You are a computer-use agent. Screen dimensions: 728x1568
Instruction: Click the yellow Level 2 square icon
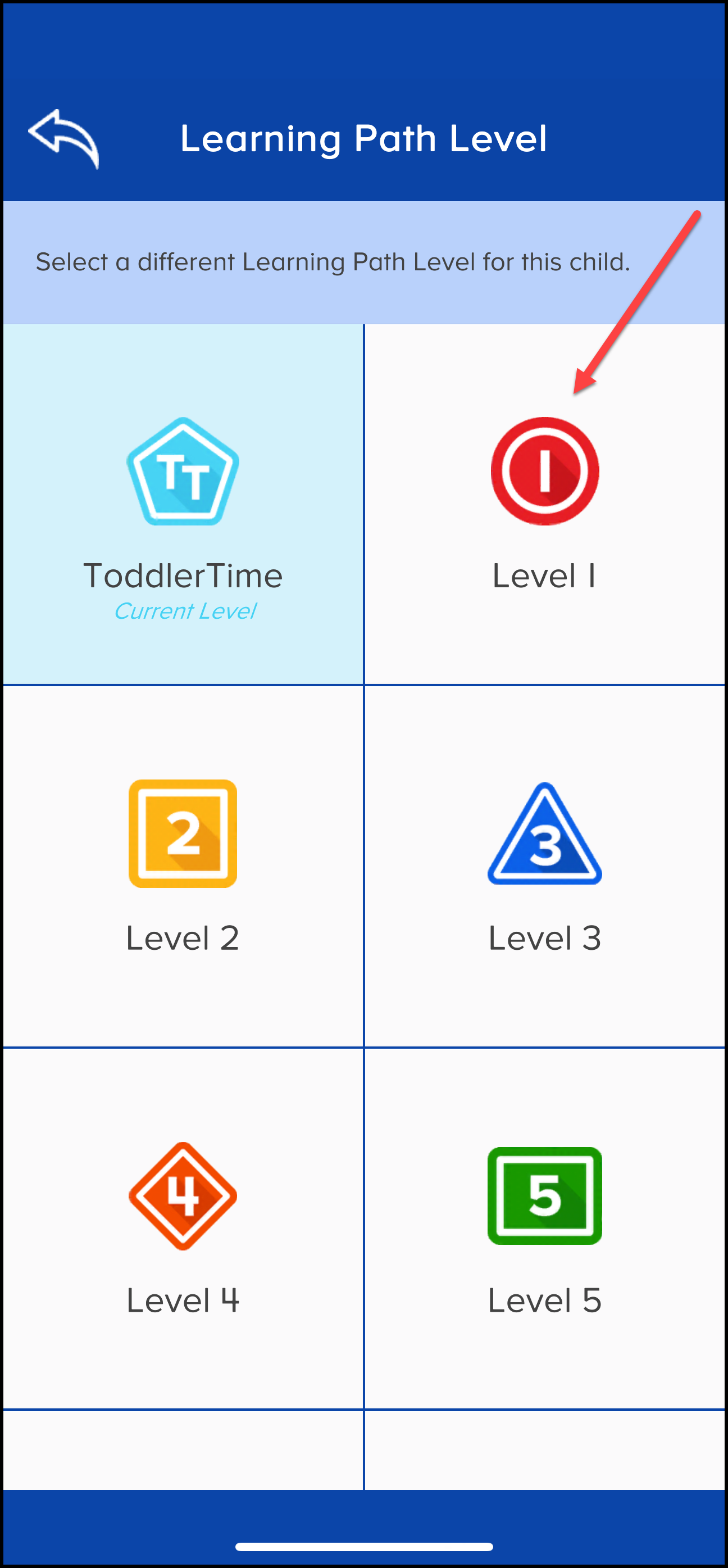point(182,835)
